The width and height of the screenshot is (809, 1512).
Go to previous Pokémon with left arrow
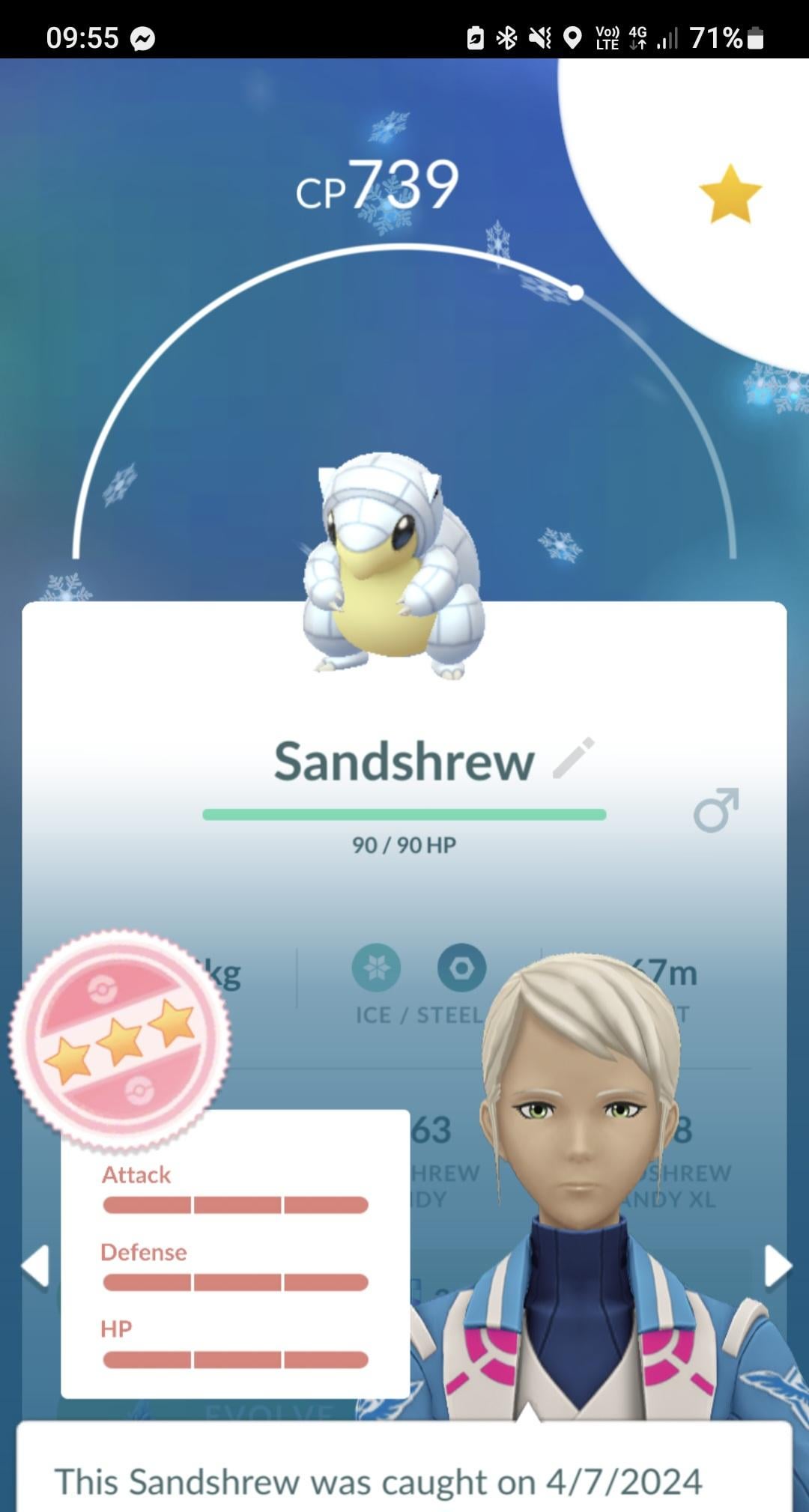click(35, 1266)
